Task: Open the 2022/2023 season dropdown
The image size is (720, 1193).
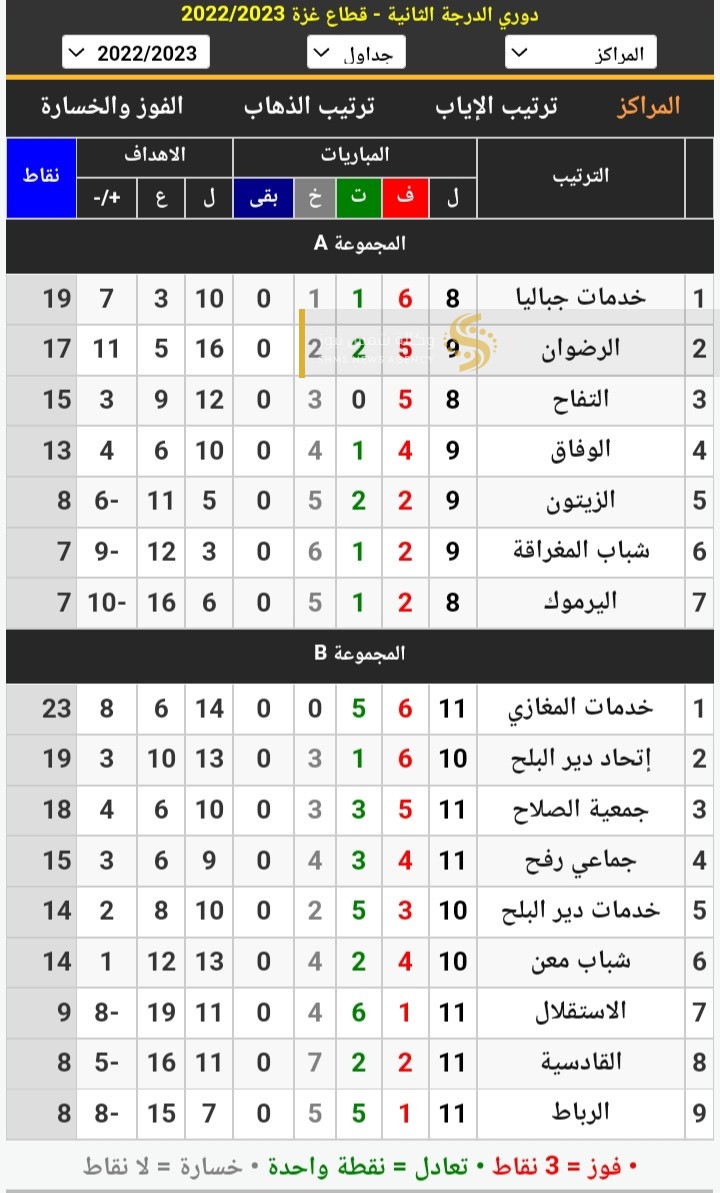Action: click(135, 52)
